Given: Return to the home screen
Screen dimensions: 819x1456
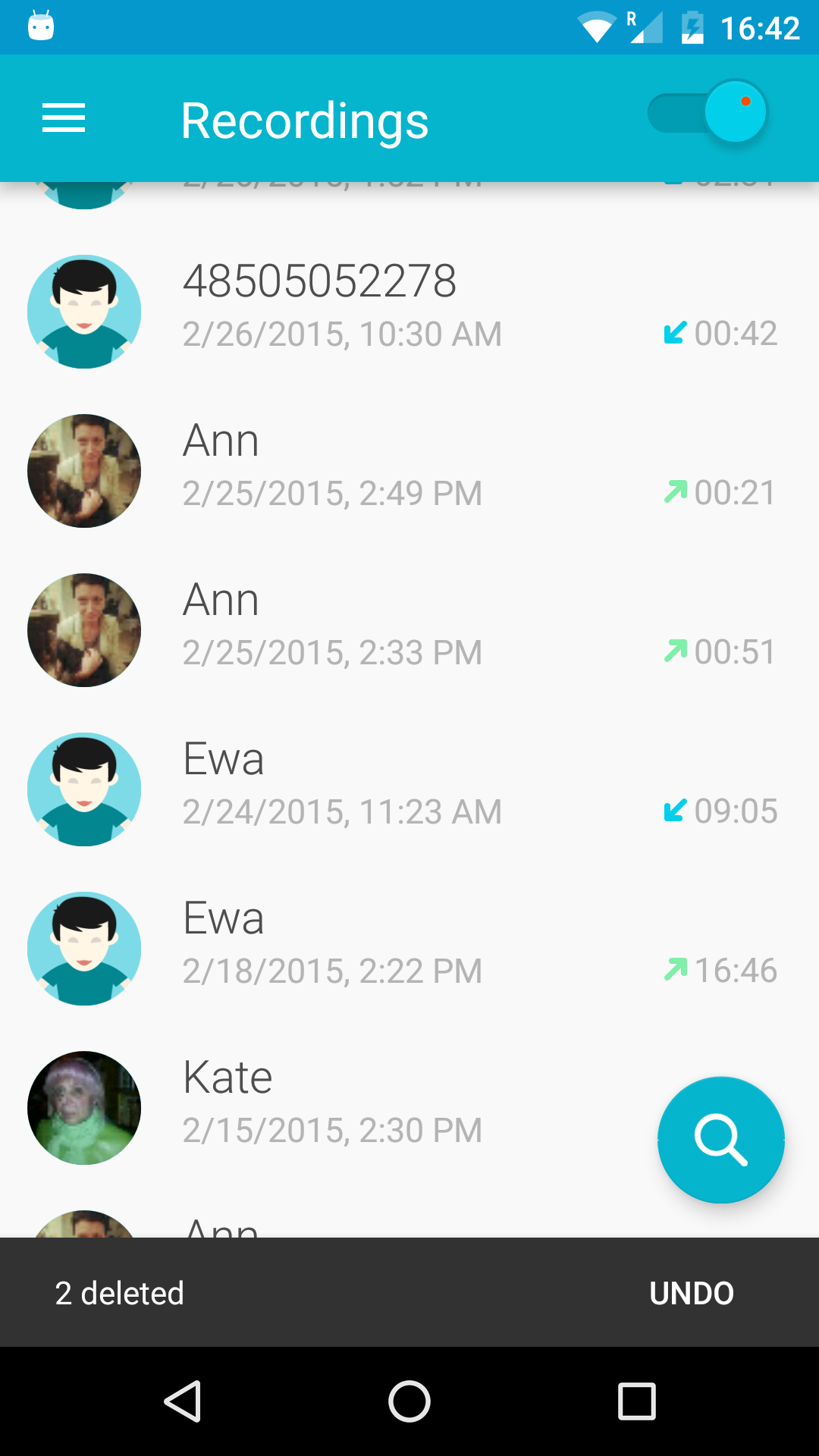Looking at the screenshot, I should (409, 1401).
